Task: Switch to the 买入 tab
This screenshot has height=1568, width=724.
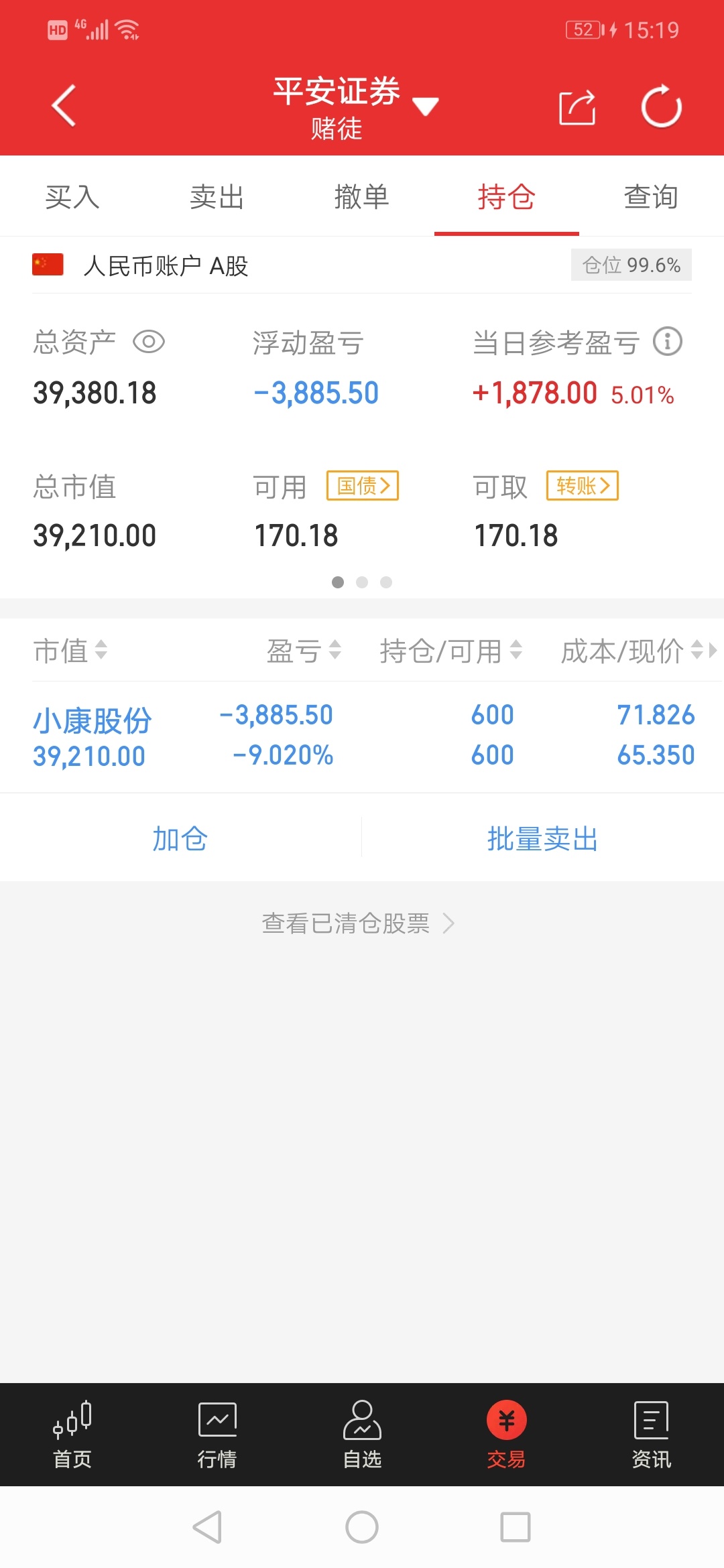Action: (72, 197)
